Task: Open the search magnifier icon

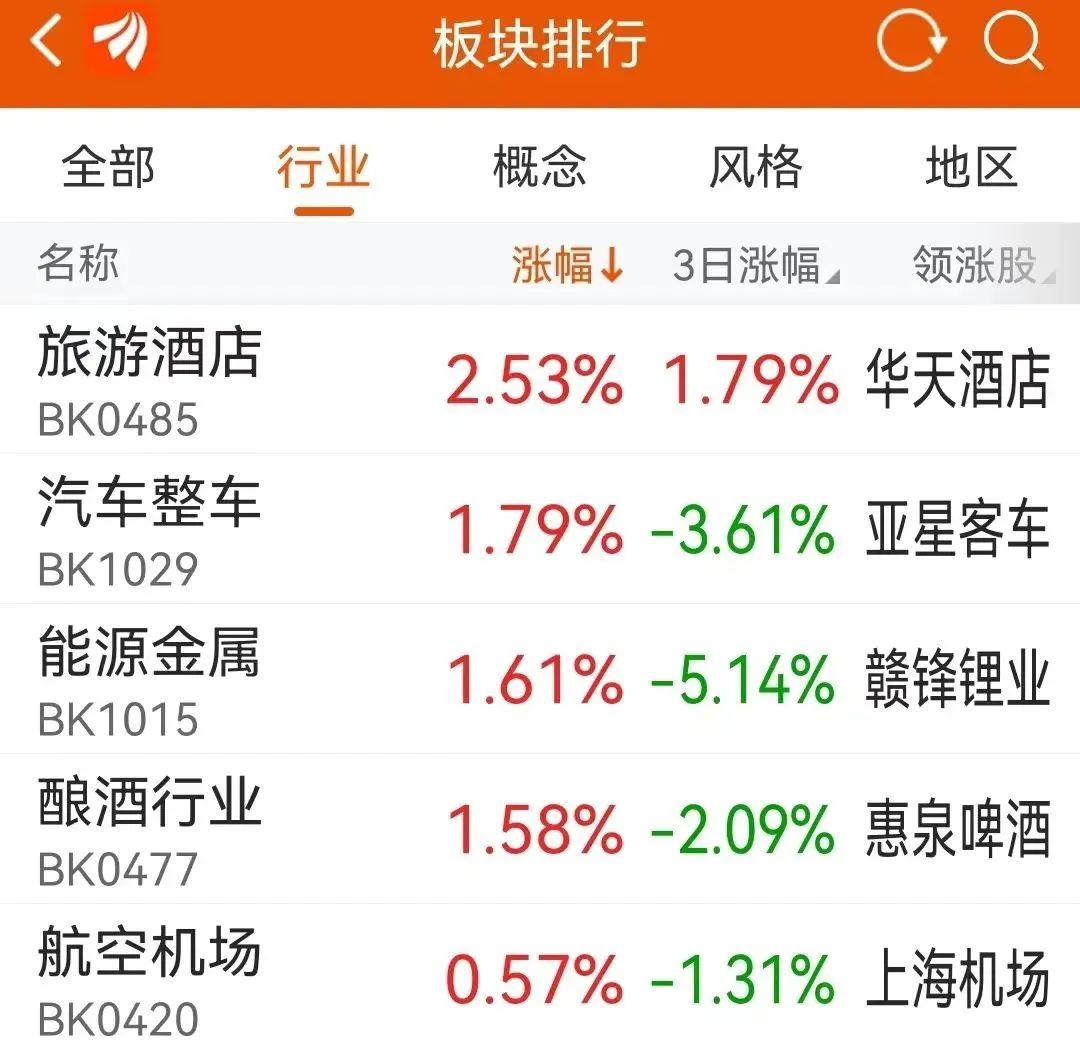Action: 1014,44
